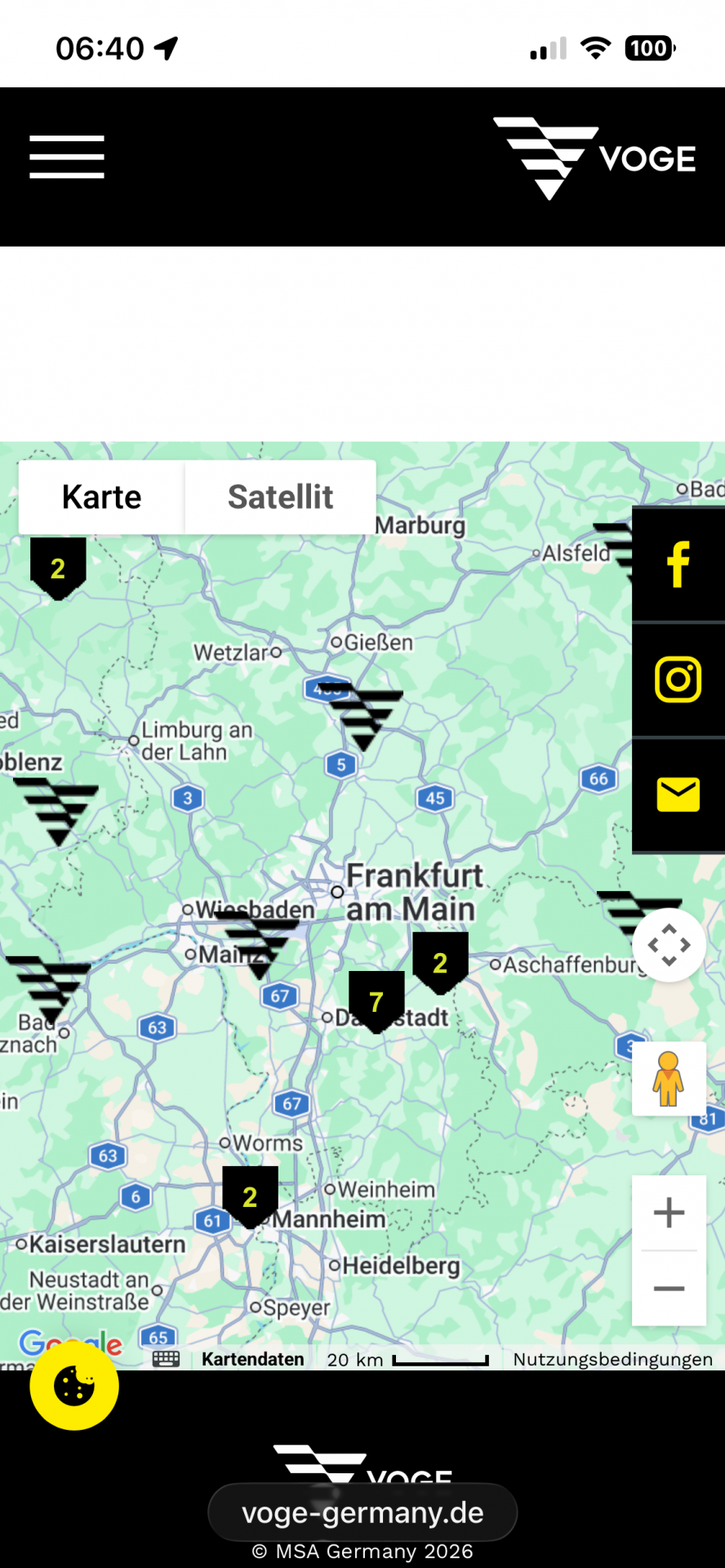Open the VOGE Facebook page

coord(678,564)
